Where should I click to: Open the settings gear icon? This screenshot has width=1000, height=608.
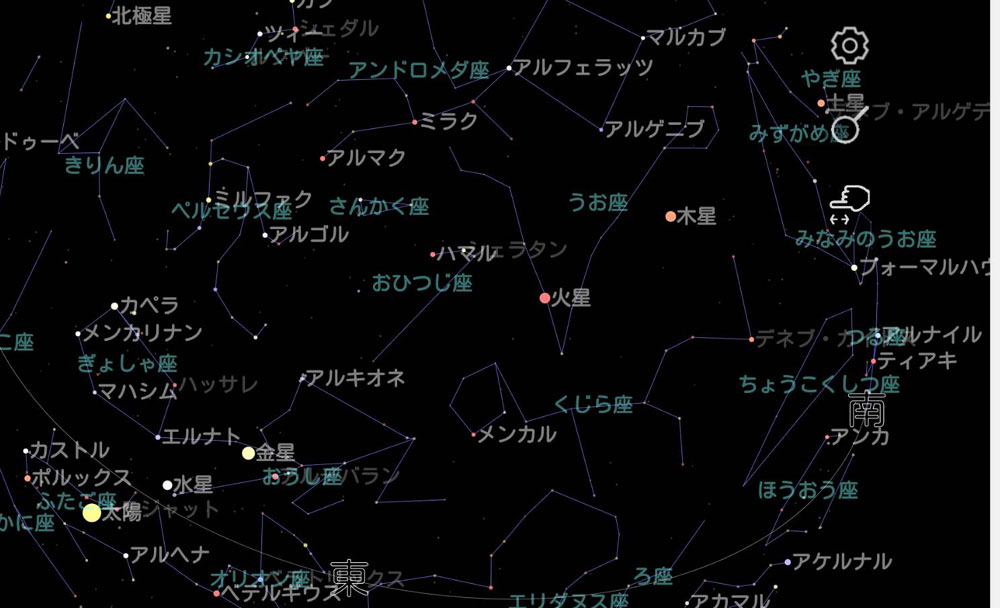tap(849, 45)
